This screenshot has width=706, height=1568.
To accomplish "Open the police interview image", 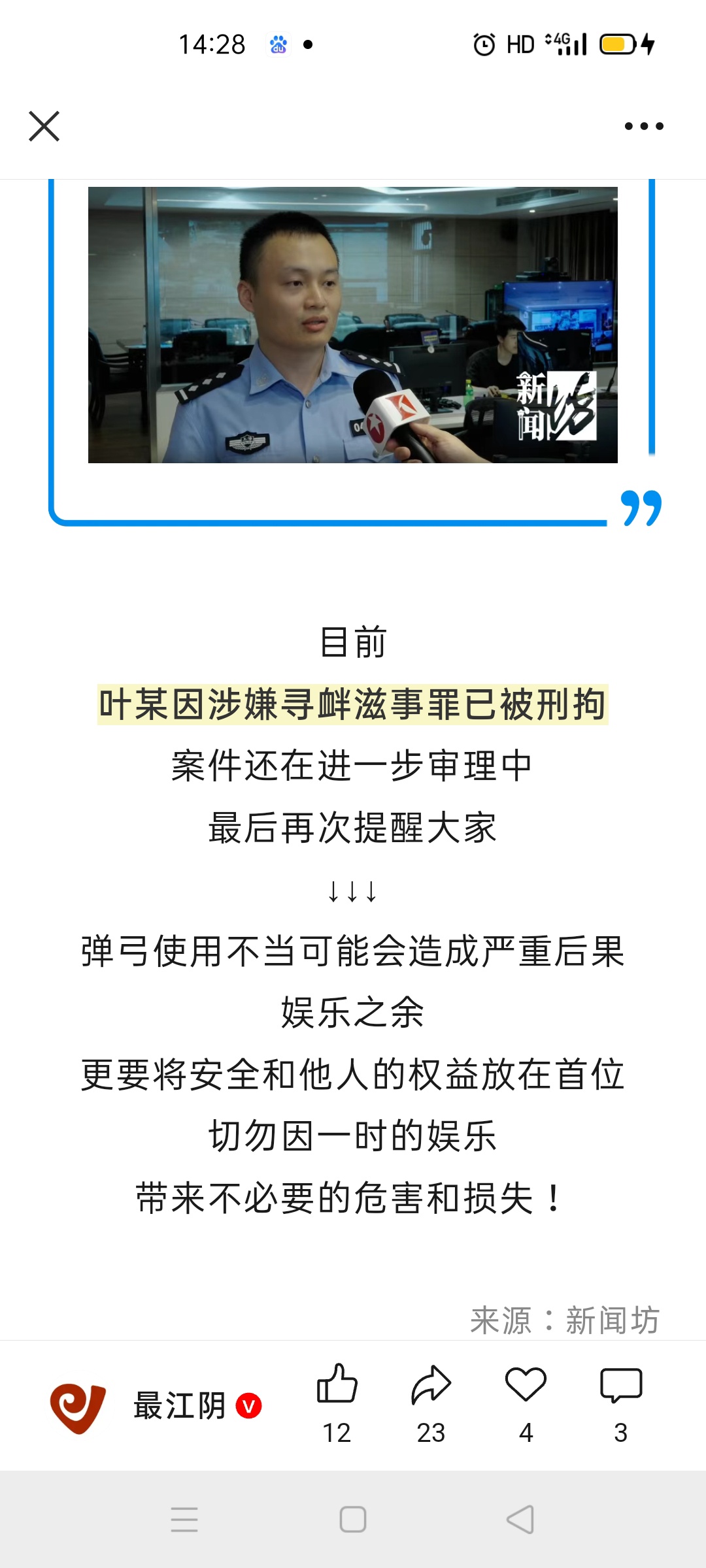I will (x=353, y=325).
